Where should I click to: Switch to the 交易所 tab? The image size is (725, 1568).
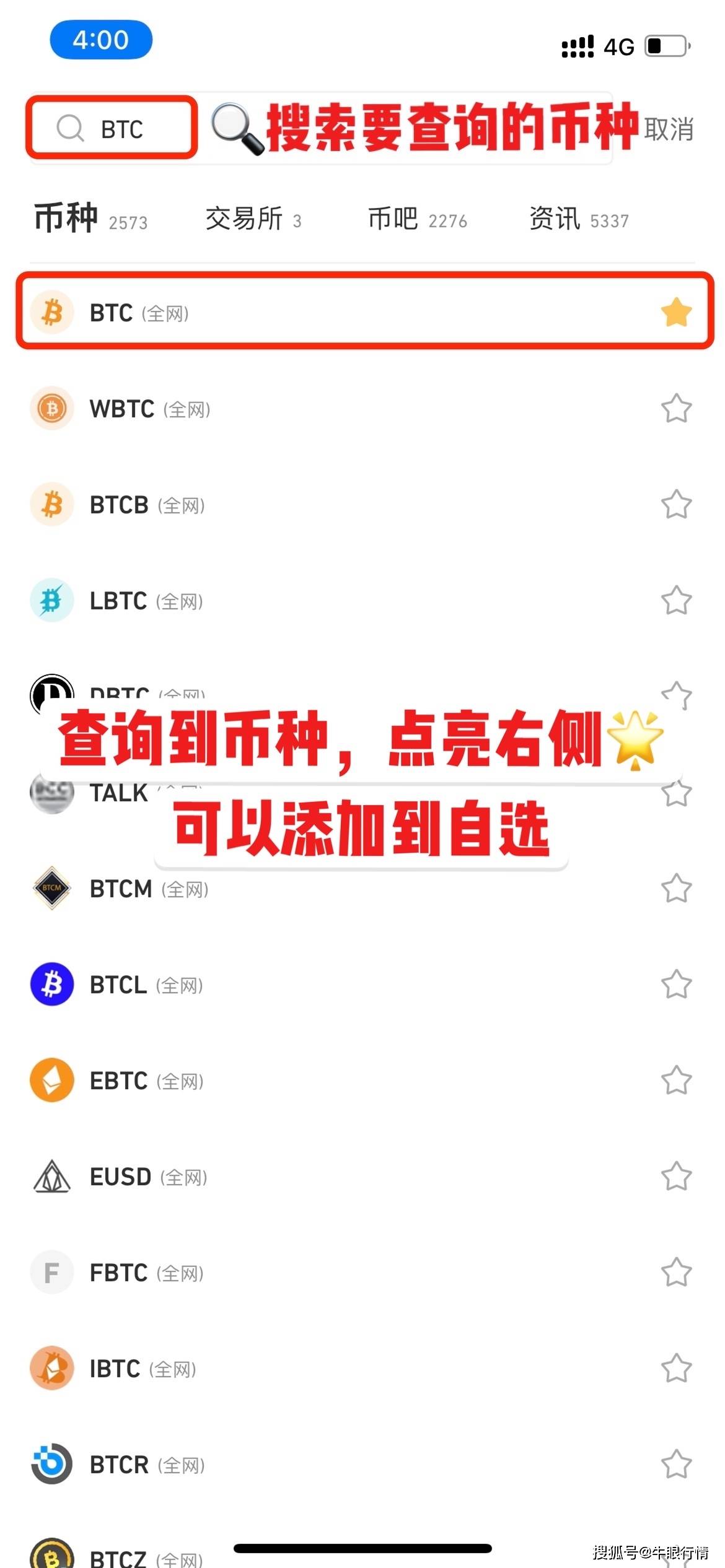coord(253,219)
